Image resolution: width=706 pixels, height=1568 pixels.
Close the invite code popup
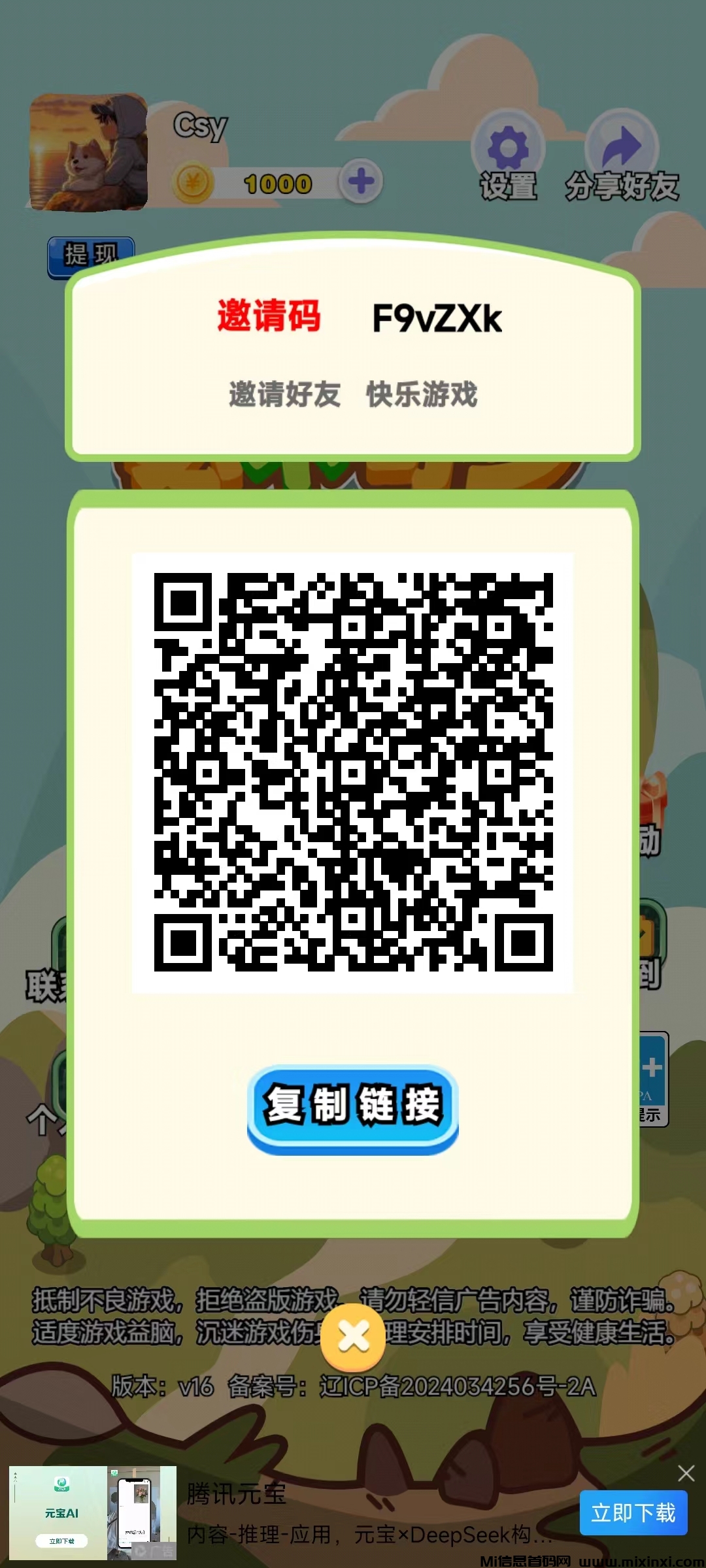click(x=353, y=1336)
